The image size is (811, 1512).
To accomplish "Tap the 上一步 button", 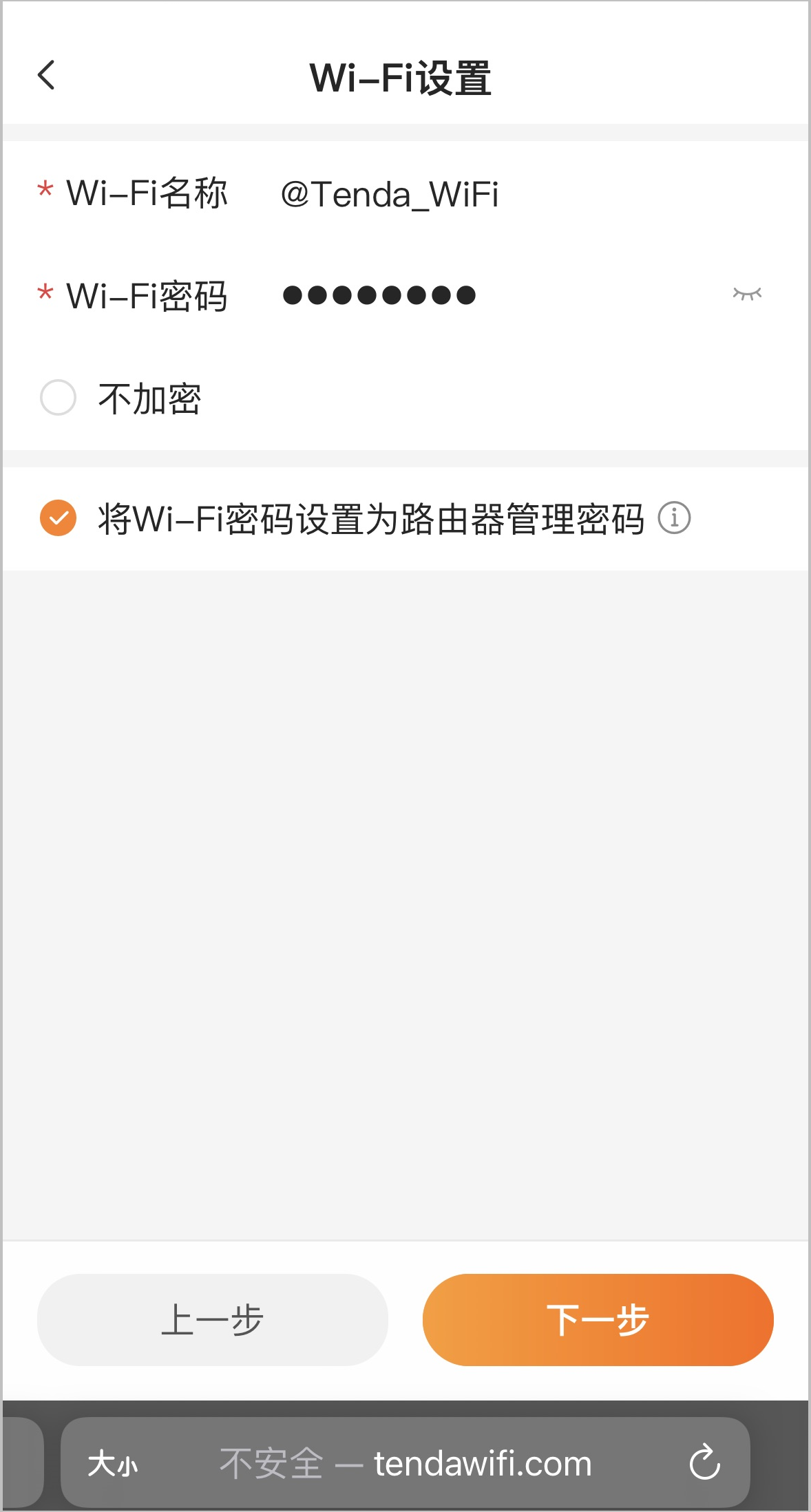I will click(x=213, y=1319).
